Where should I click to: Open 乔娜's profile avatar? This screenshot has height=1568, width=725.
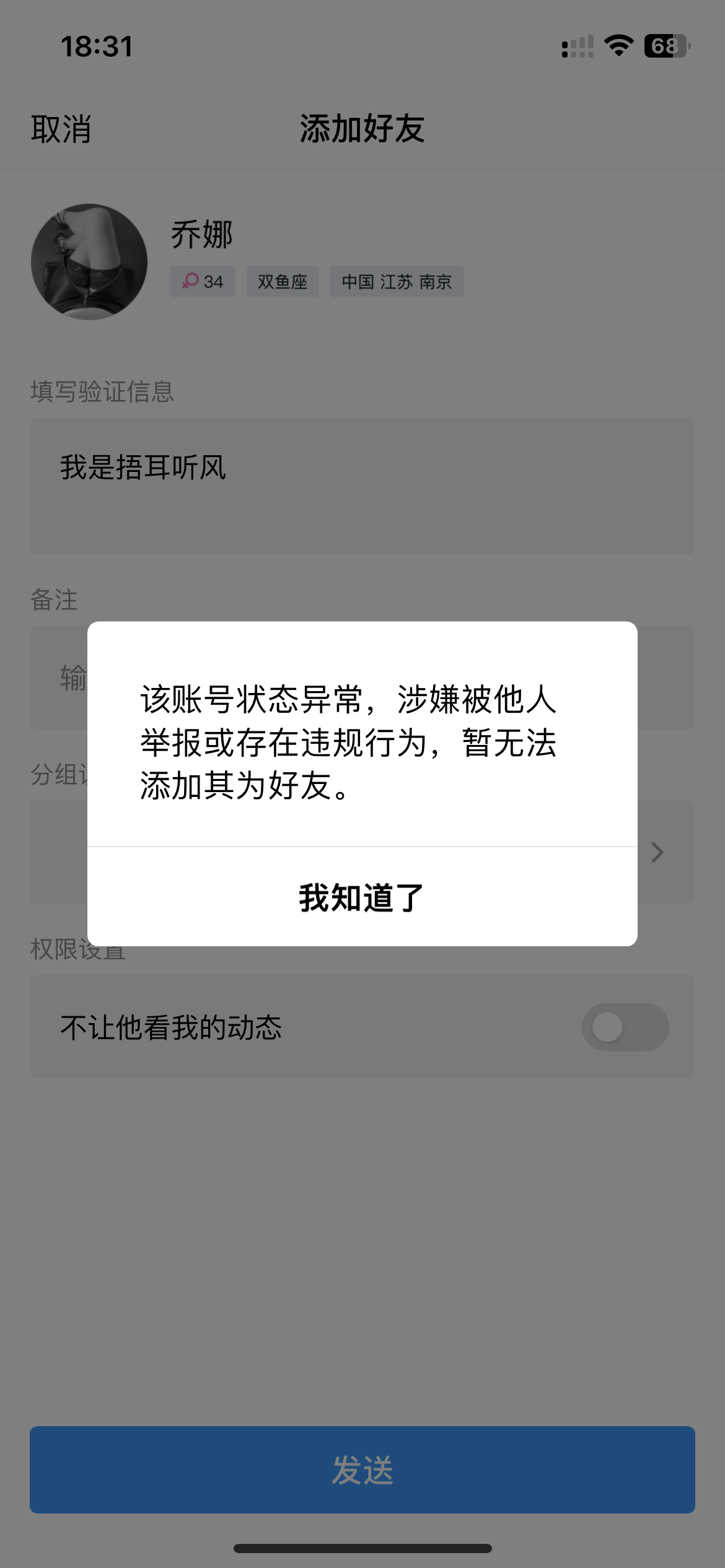pos(89,262)
